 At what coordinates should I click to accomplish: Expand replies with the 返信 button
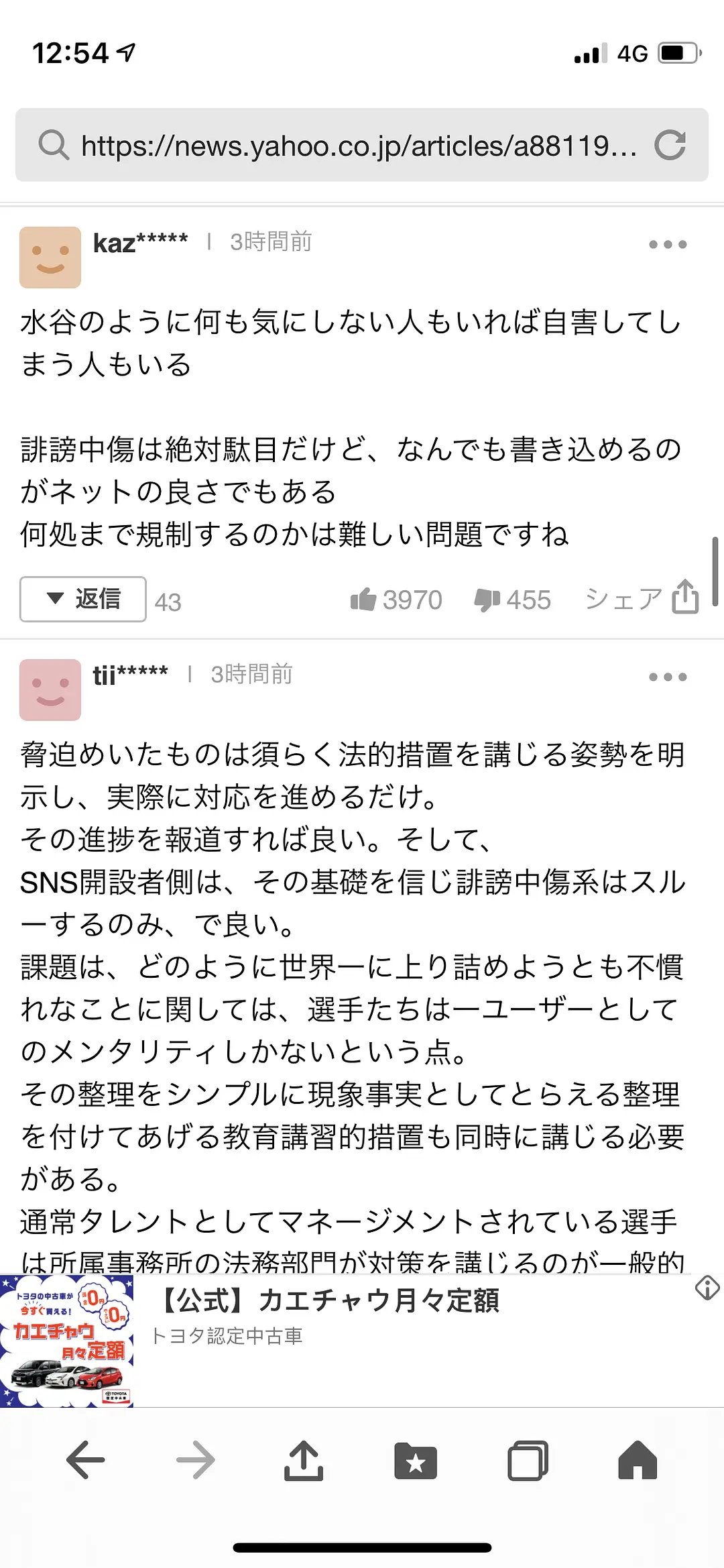point(83,599)
